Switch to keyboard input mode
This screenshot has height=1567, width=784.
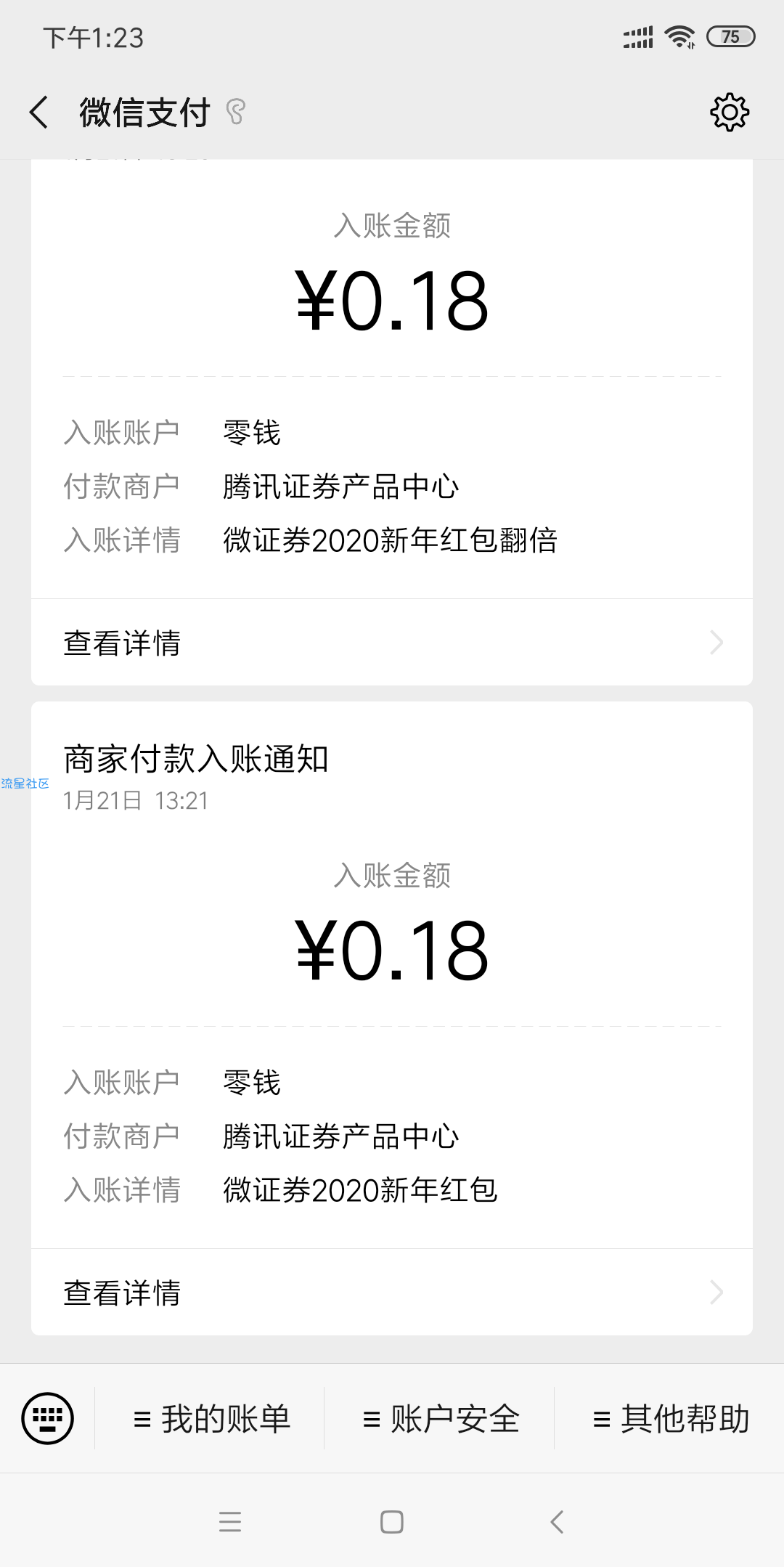(x=48, y=1418)
